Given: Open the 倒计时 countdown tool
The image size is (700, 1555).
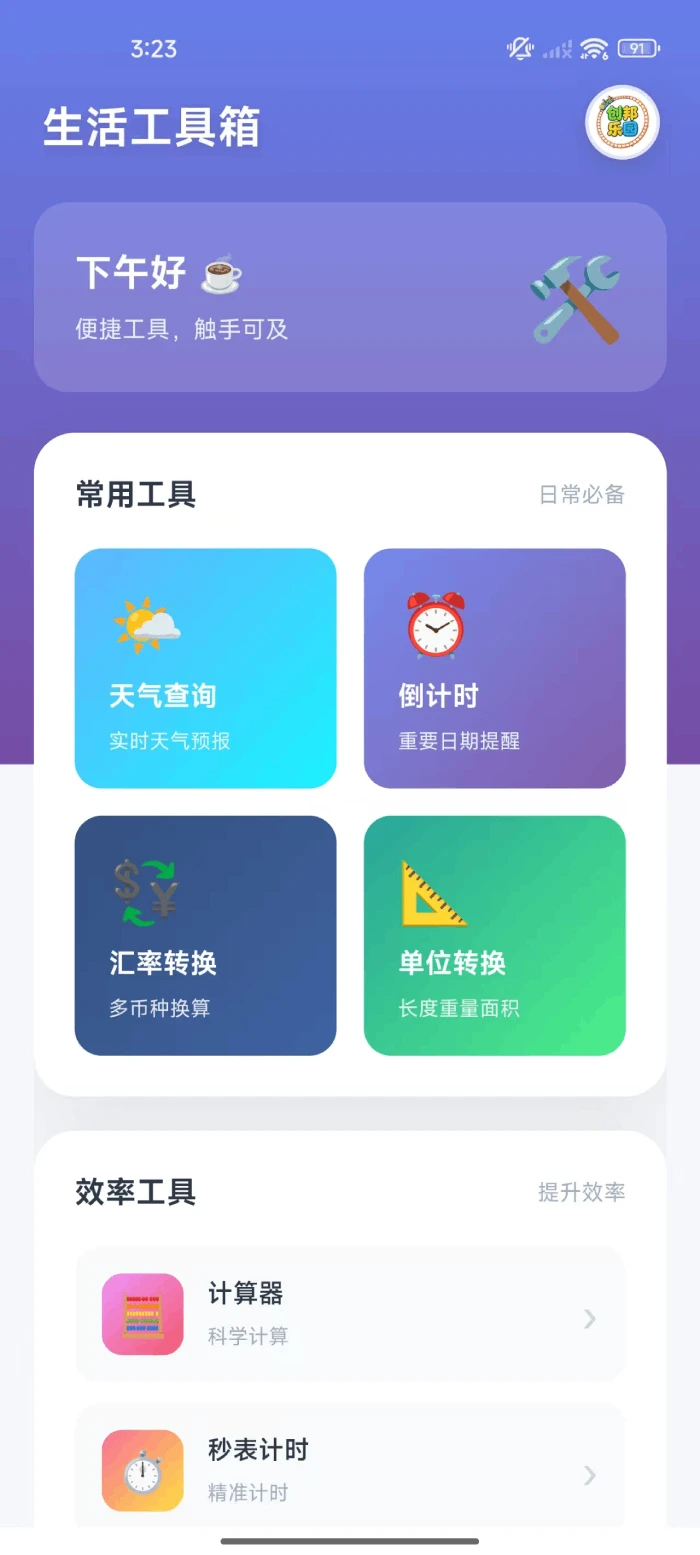Looking at the screenshot, I should click(495, 668).
